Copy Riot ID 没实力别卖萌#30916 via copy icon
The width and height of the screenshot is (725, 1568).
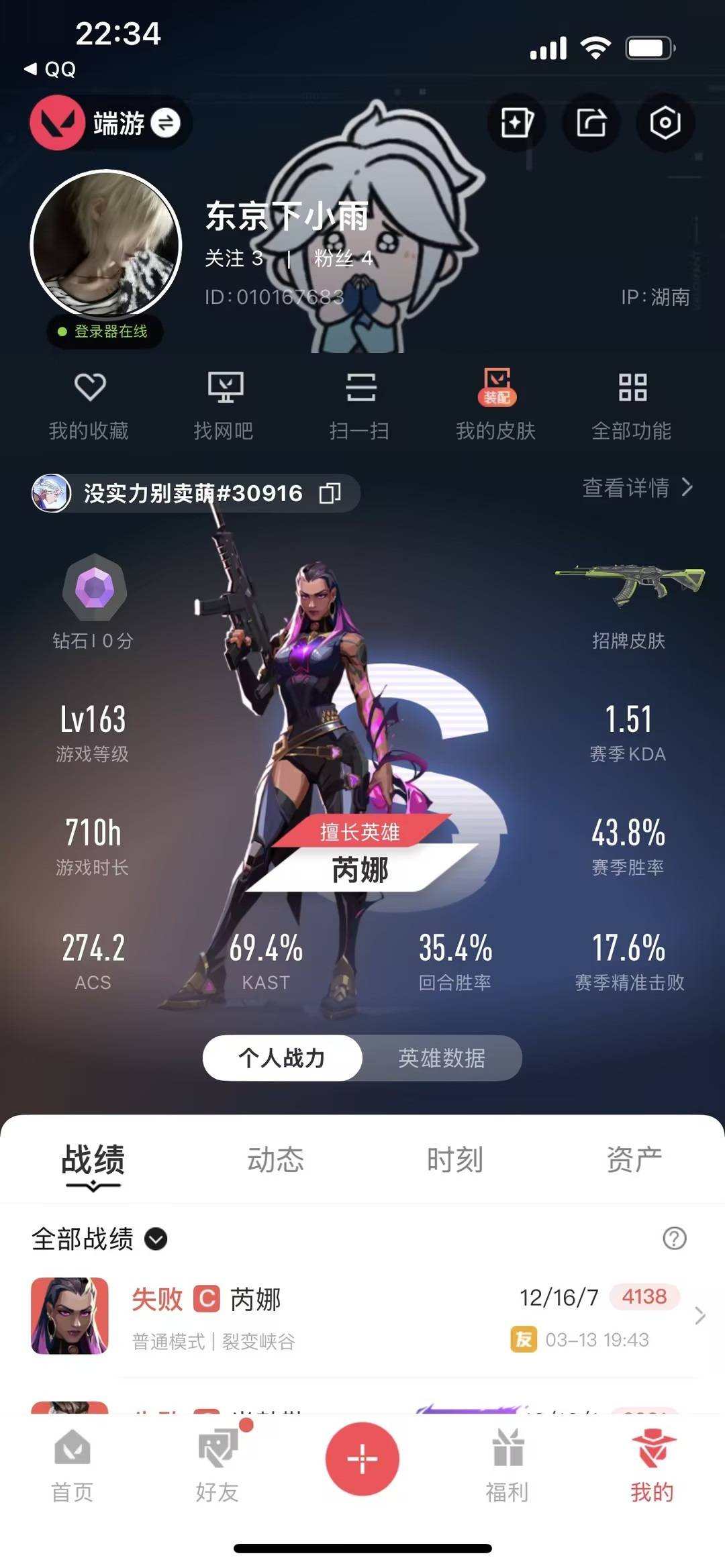330,492
